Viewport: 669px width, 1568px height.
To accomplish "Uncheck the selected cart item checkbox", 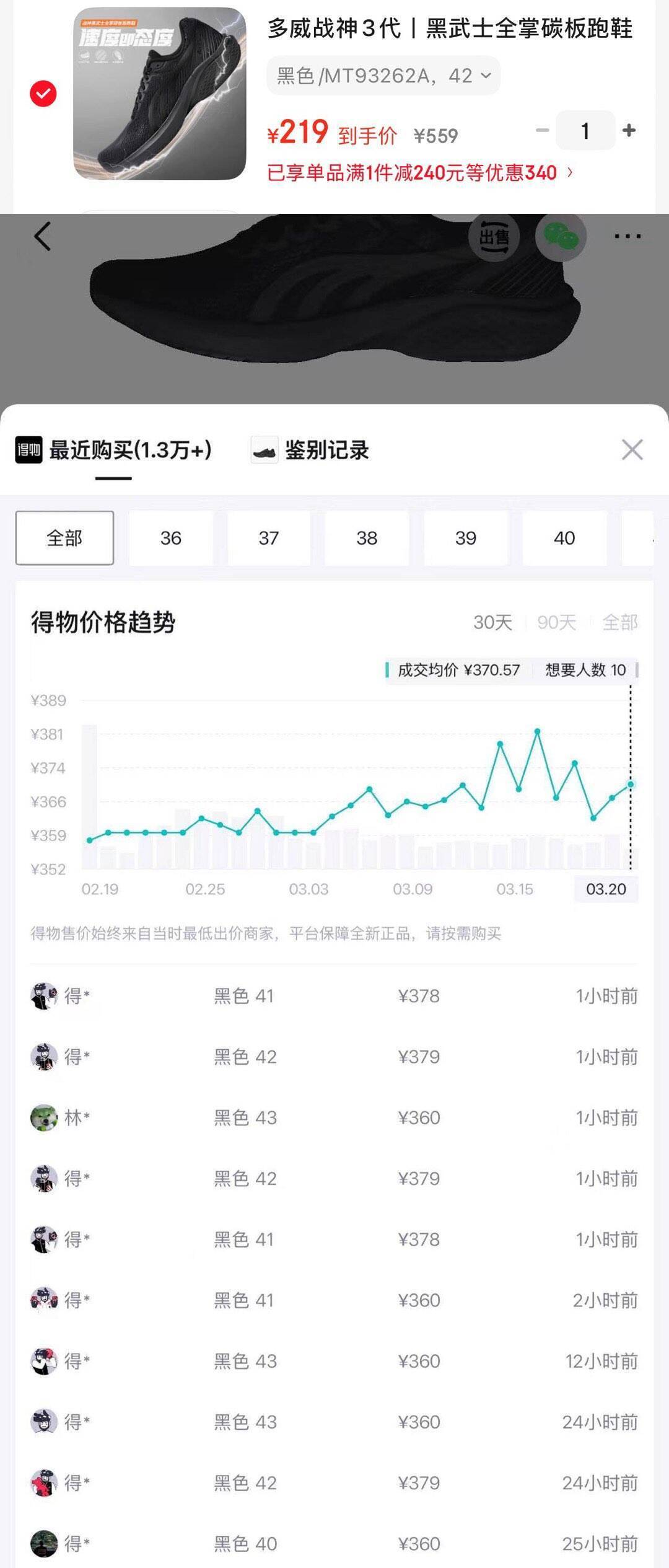I will pyautogui.click(x=43, y=94).
